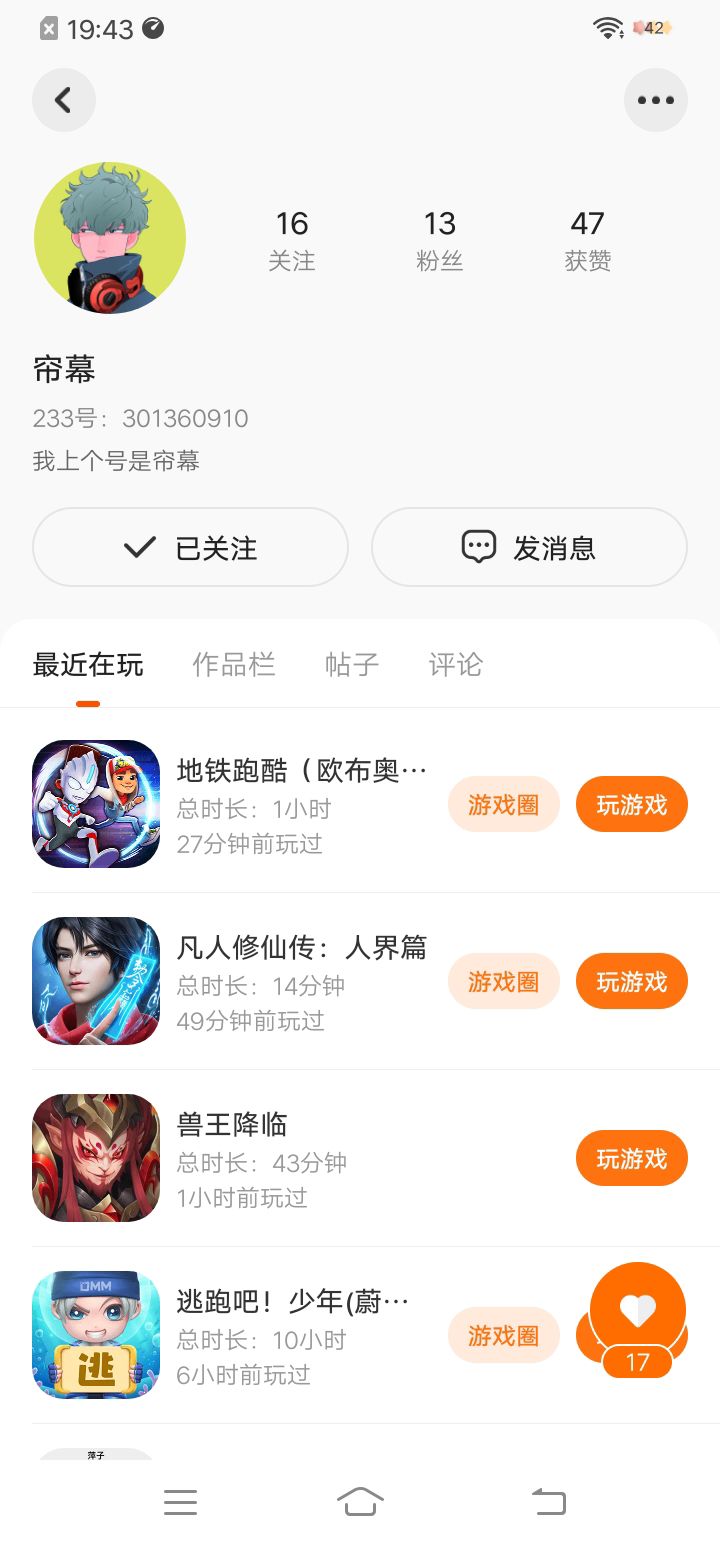Open 游戏圈 for 凡人修仙传：人界篇
Image resolution: width=720 pixels, height=1544 pixels.
[503, 981]
